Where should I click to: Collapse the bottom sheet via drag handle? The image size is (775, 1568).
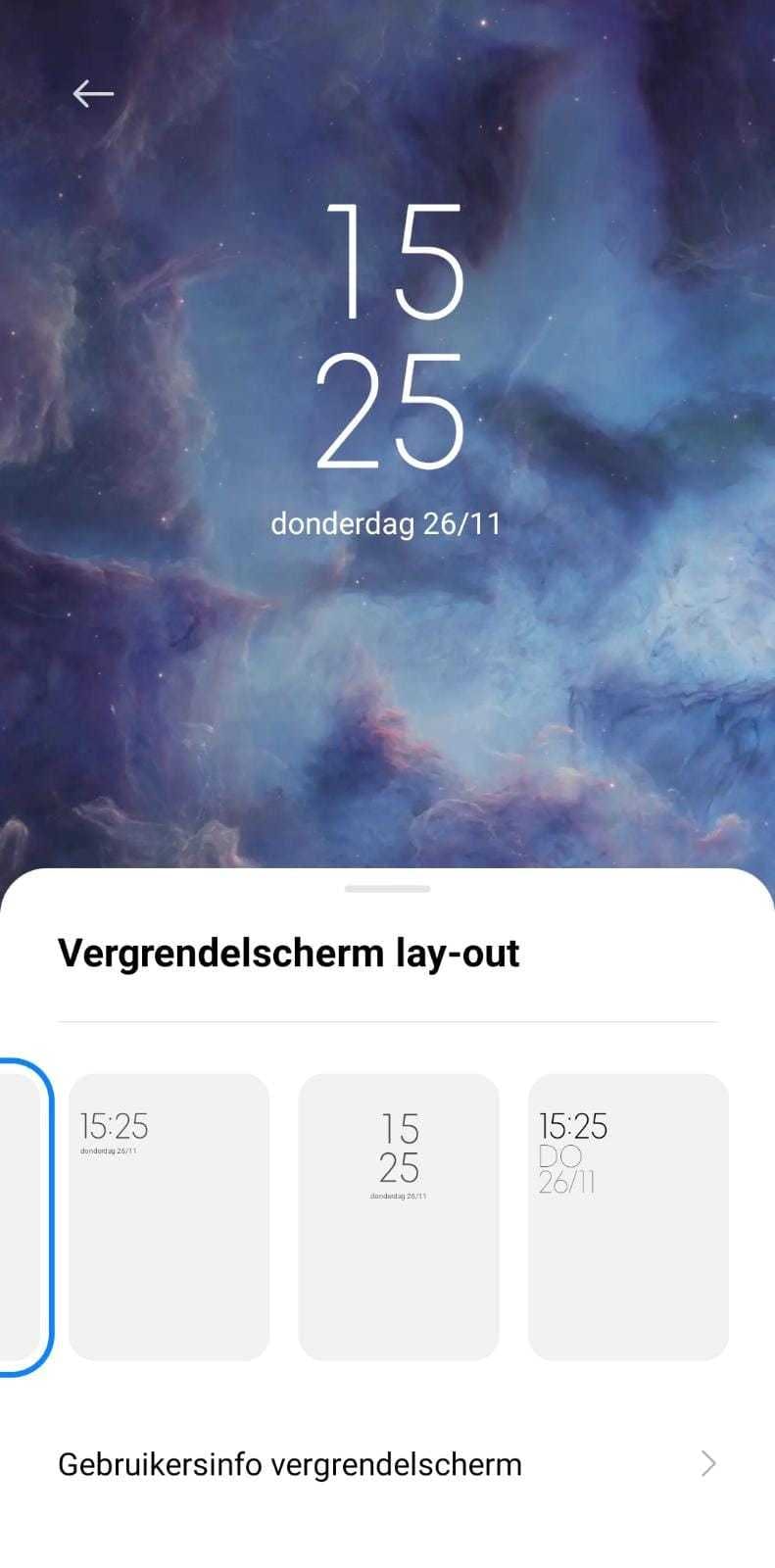[387, 887]
